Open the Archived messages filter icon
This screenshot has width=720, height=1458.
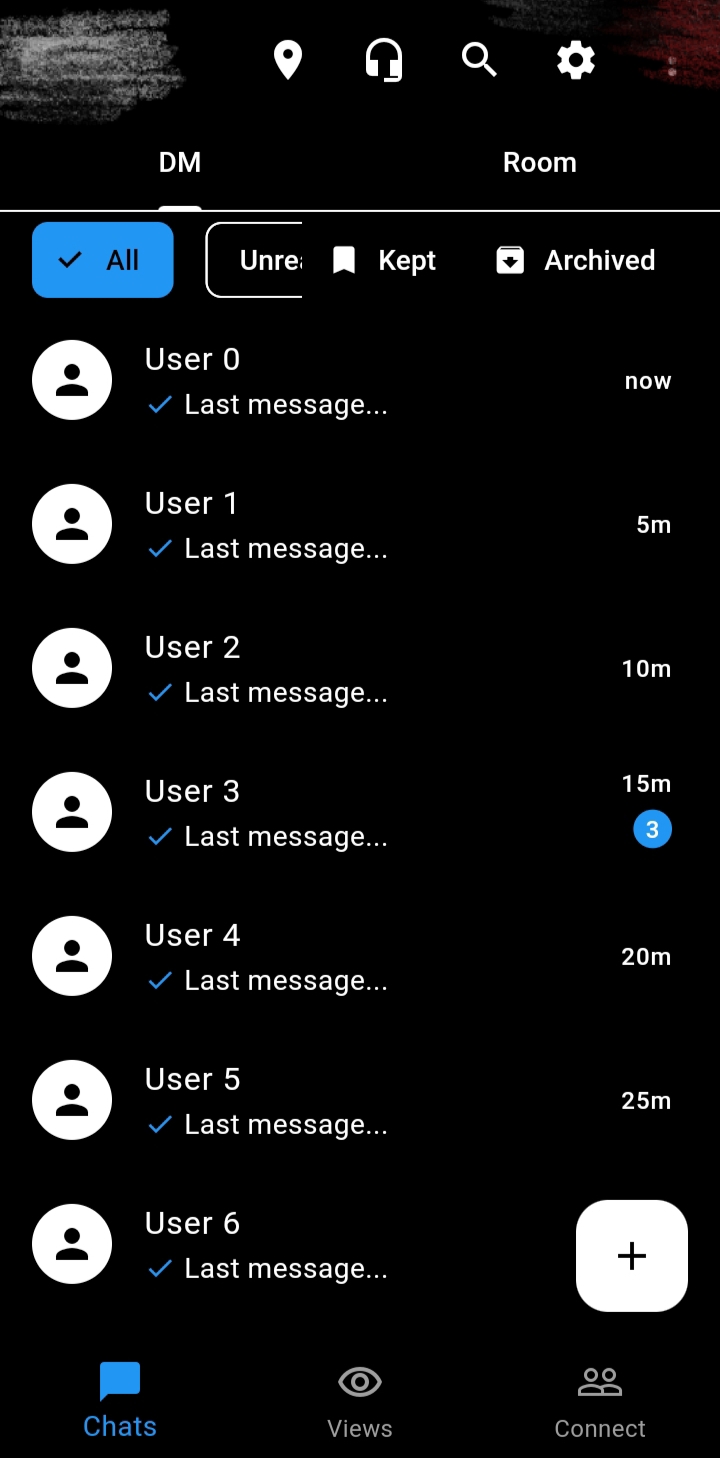click(x=510, y=260)
